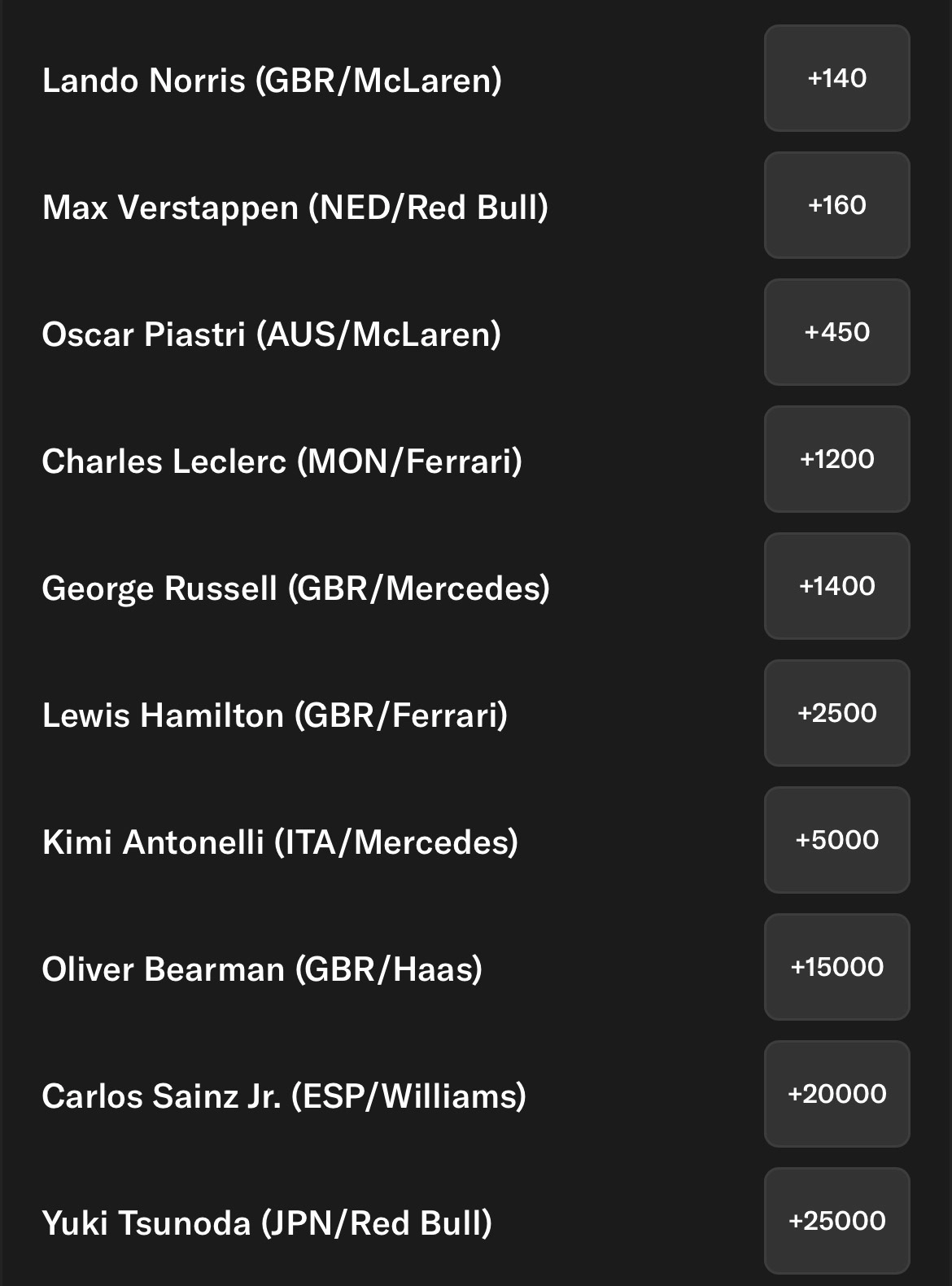Click the +15000 odds for Oliver Bearman
The height and width of the screenshot is (1286, 952).
(836, 967)
